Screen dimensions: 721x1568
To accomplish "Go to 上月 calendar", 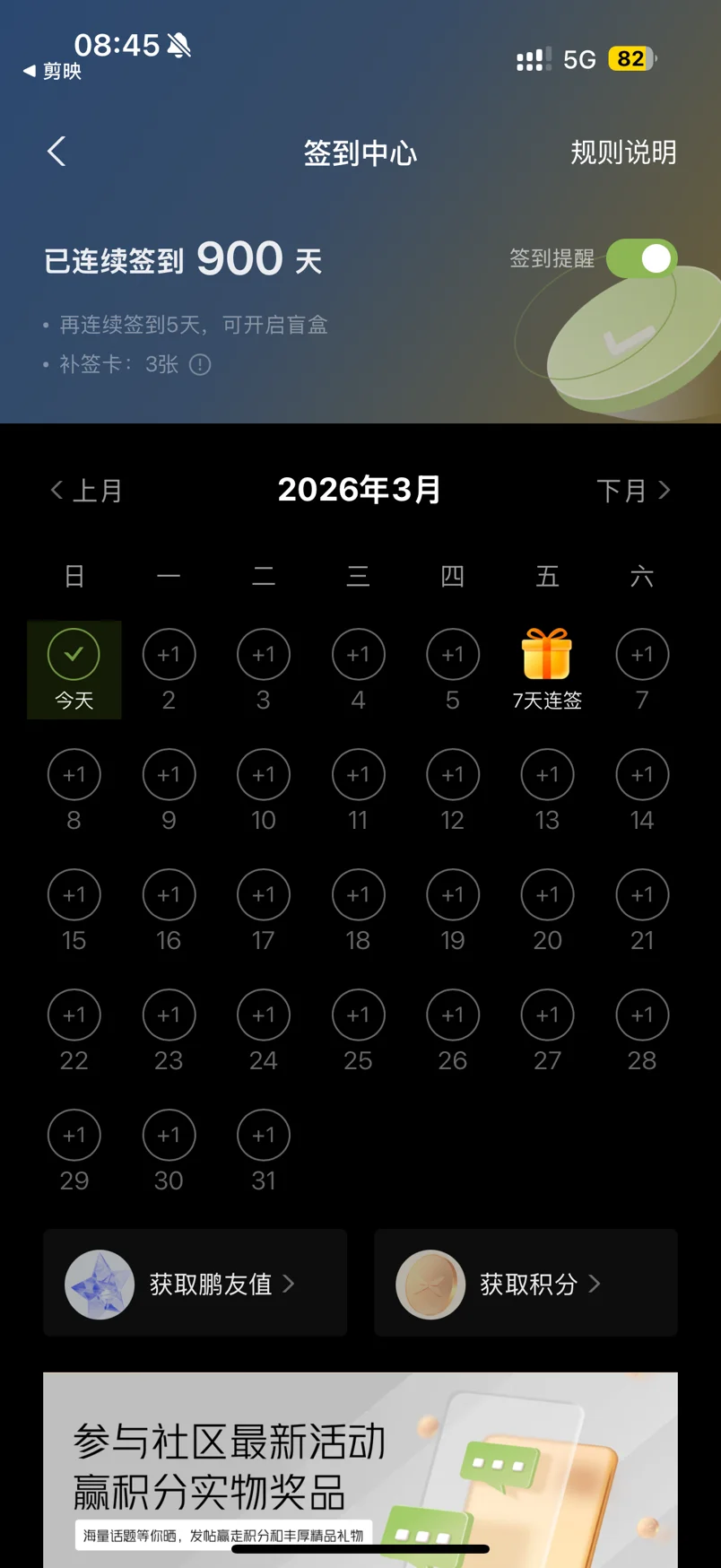I will (86, 491).
